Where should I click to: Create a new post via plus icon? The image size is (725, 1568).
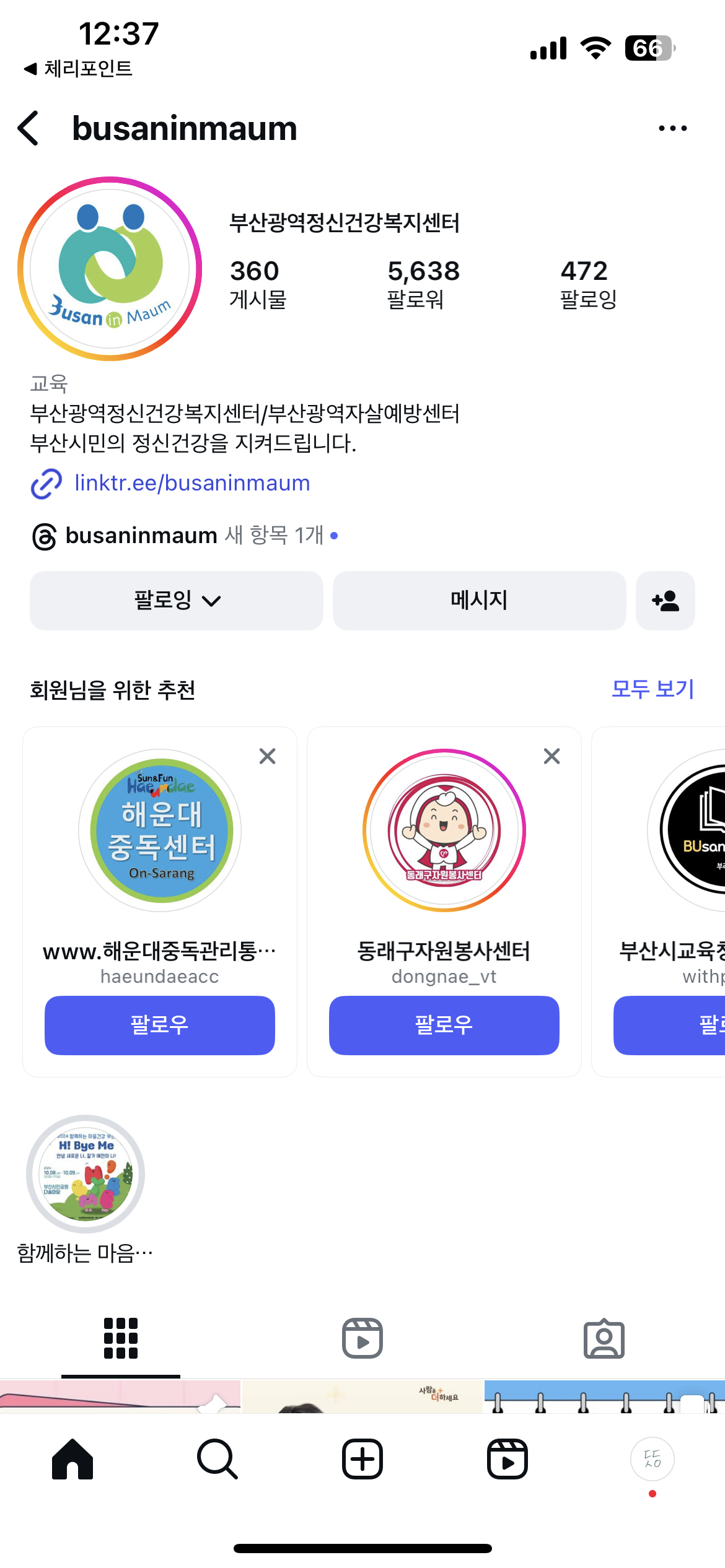(362, 1459)
